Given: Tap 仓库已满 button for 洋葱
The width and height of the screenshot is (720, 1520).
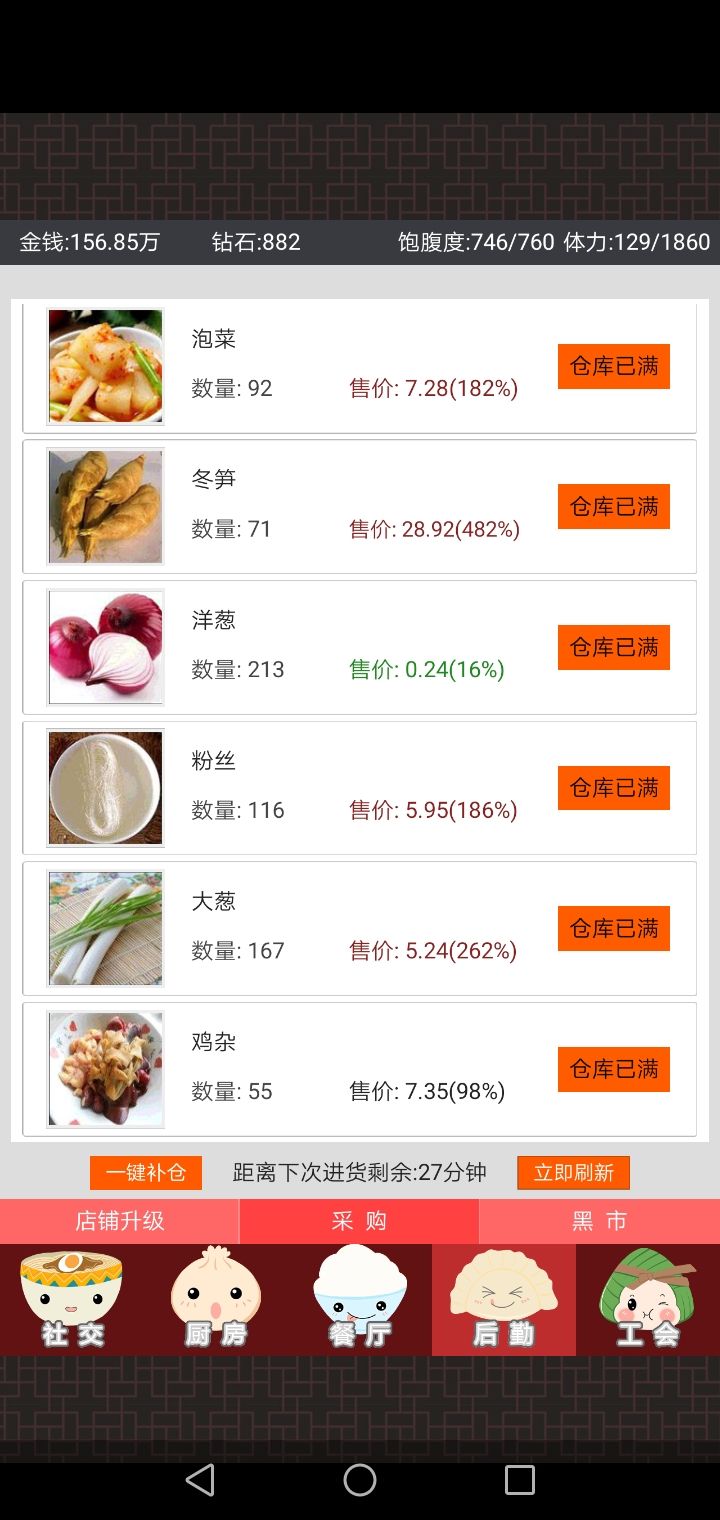Looking at the screenshot, I should [614, 647].
